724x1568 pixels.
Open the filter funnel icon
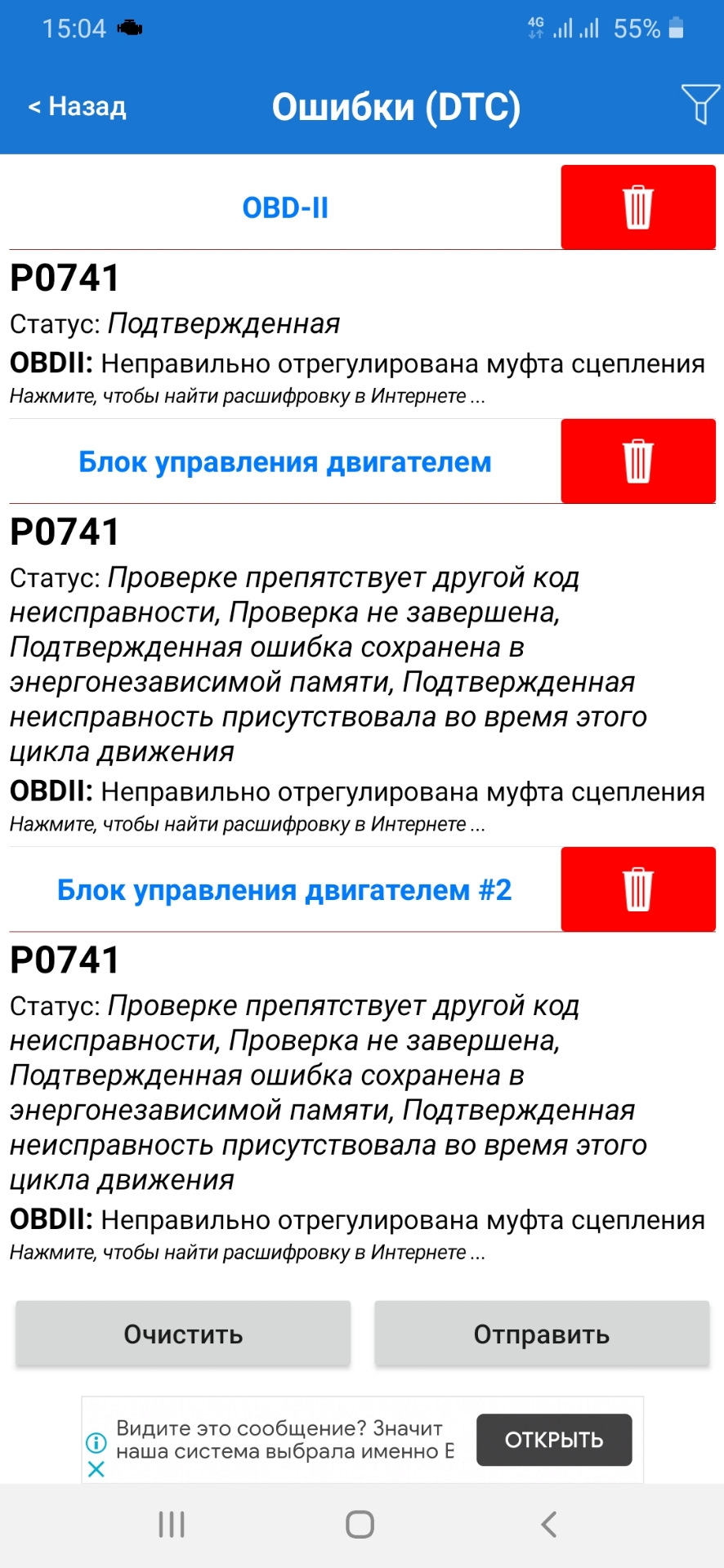pos(700,104)
